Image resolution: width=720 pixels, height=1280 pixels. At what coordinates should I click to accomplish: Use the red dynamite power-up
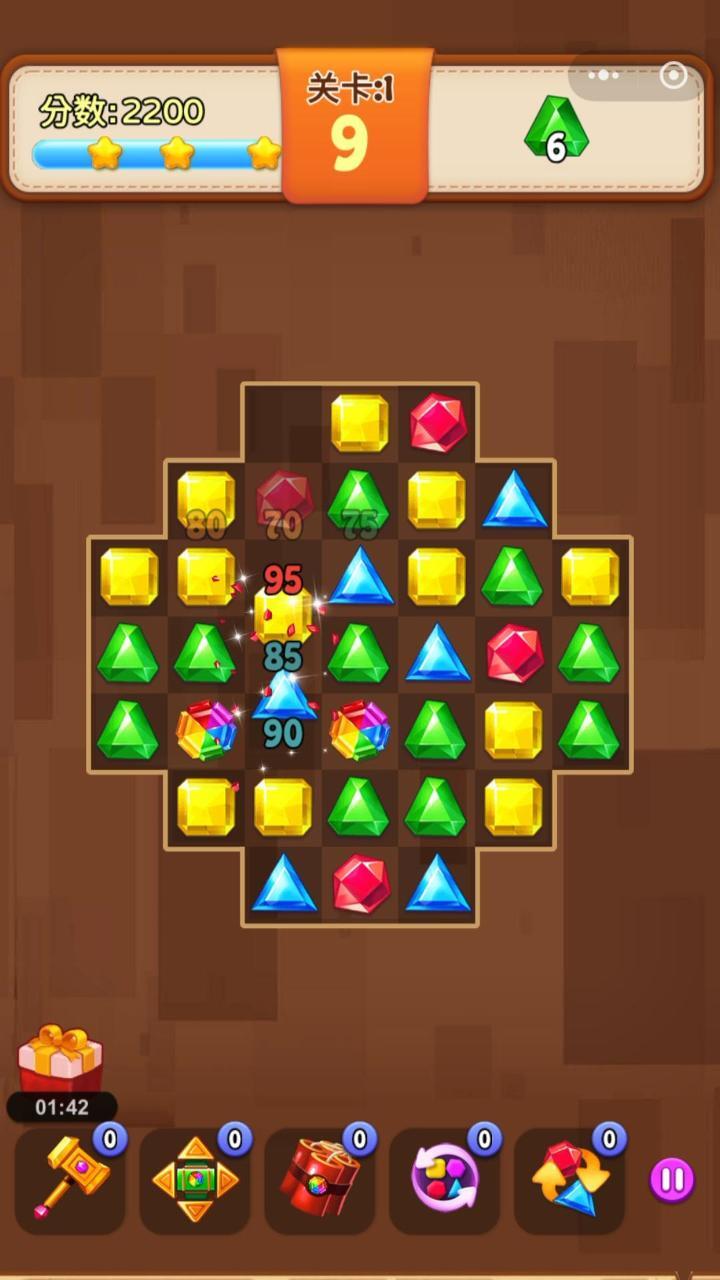pos(320,1180)
